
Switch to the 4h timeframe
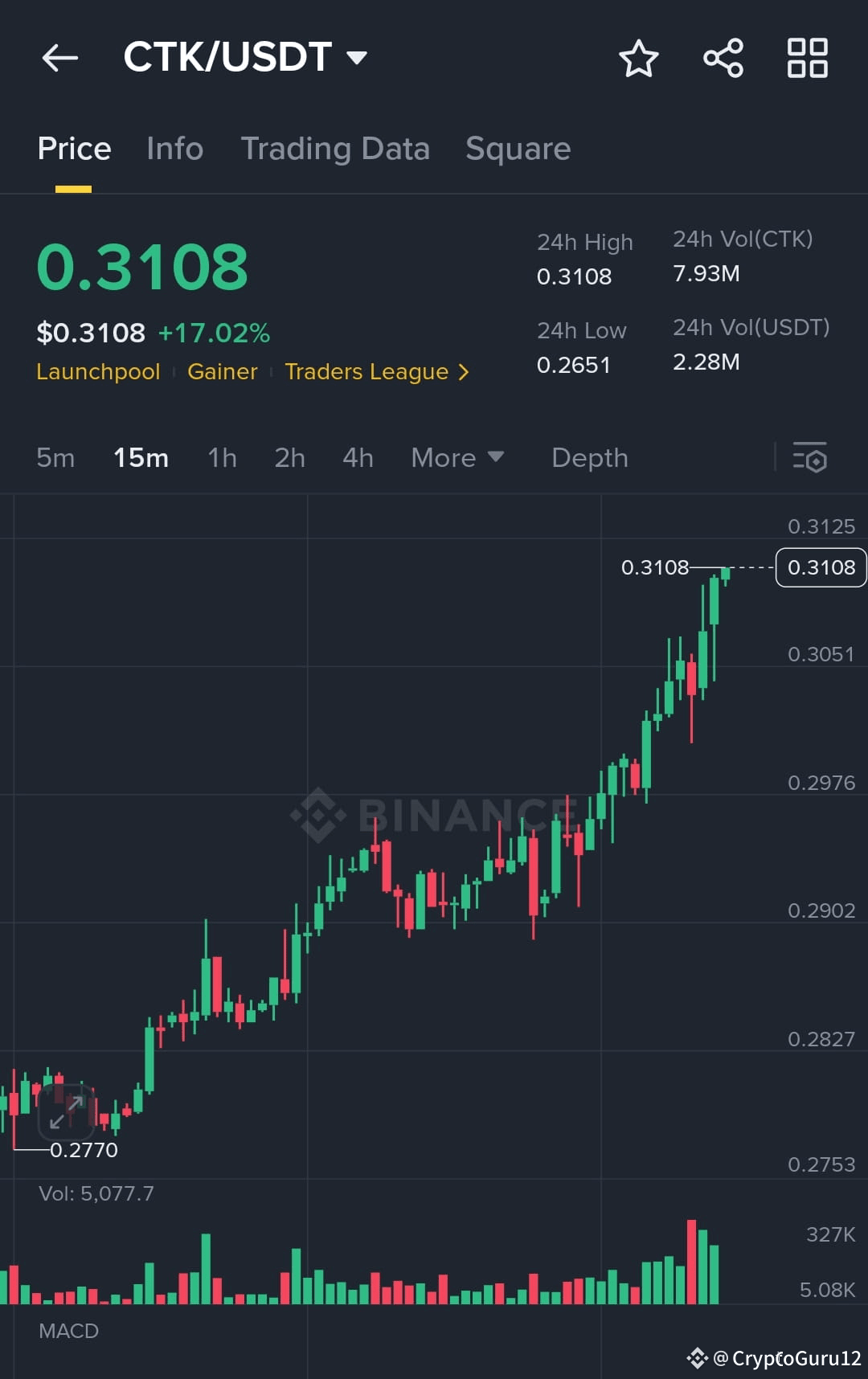click(x=357, y=457)
